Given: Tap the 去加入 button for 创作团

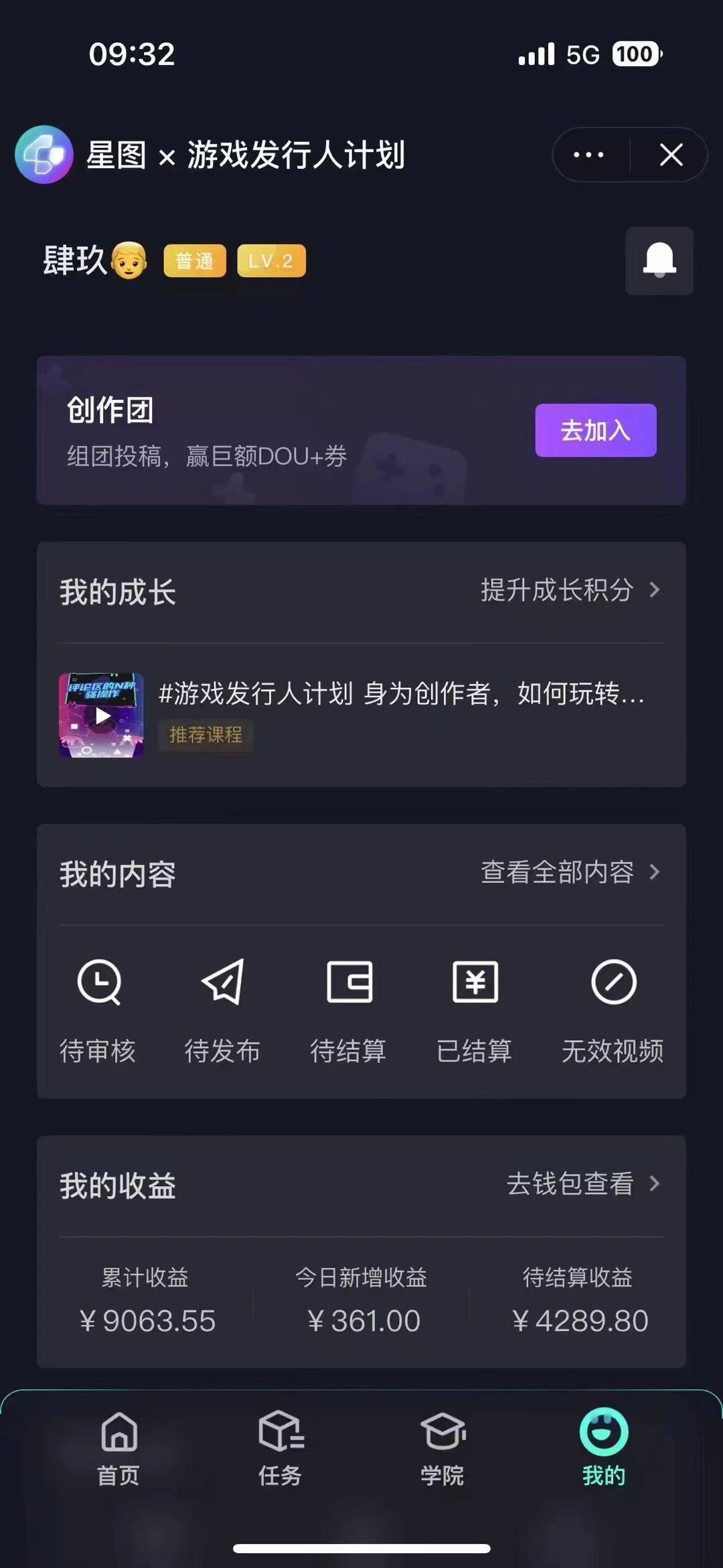Looking at the screenshot, I should coord(595,430).
